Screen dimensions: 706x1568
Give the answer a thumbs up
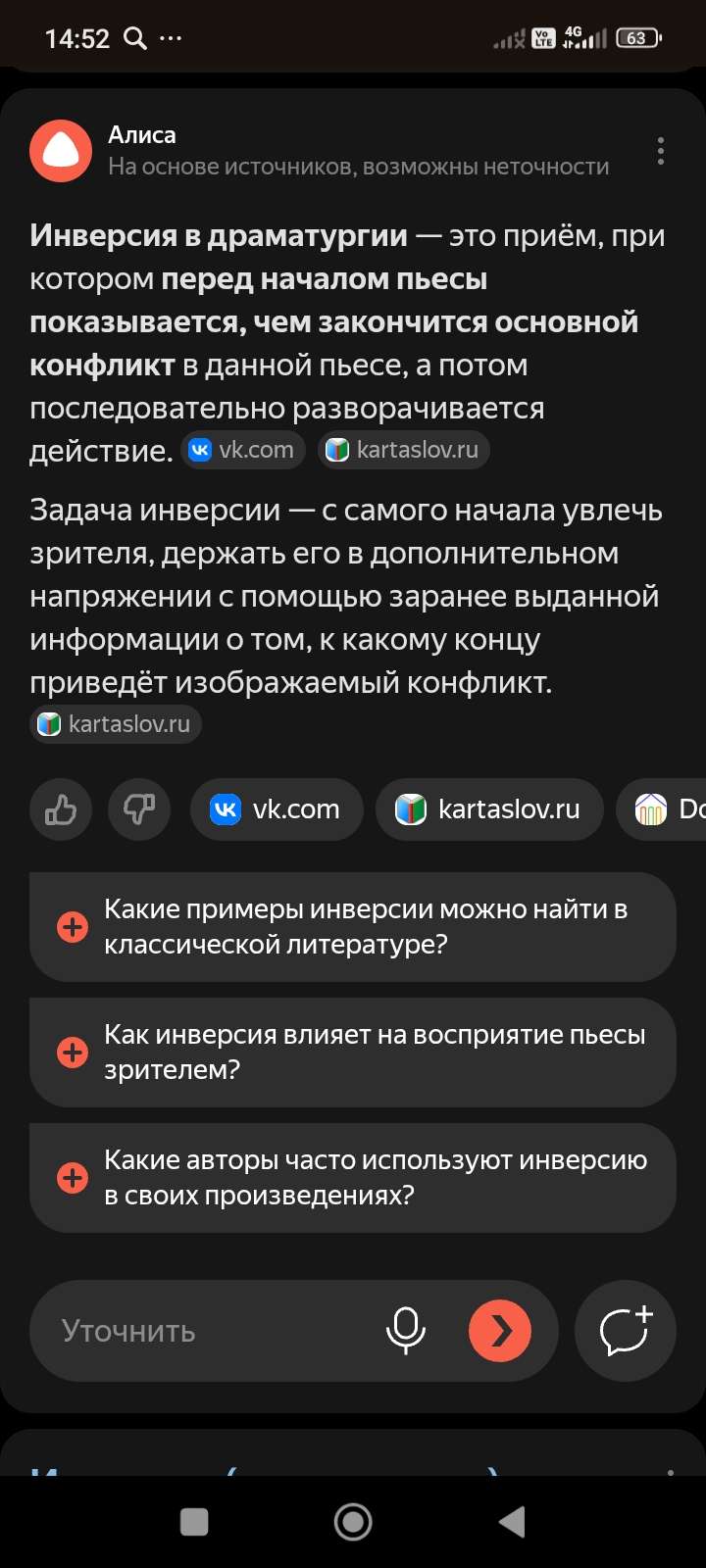pyautogui.click(x=60, y=809)
